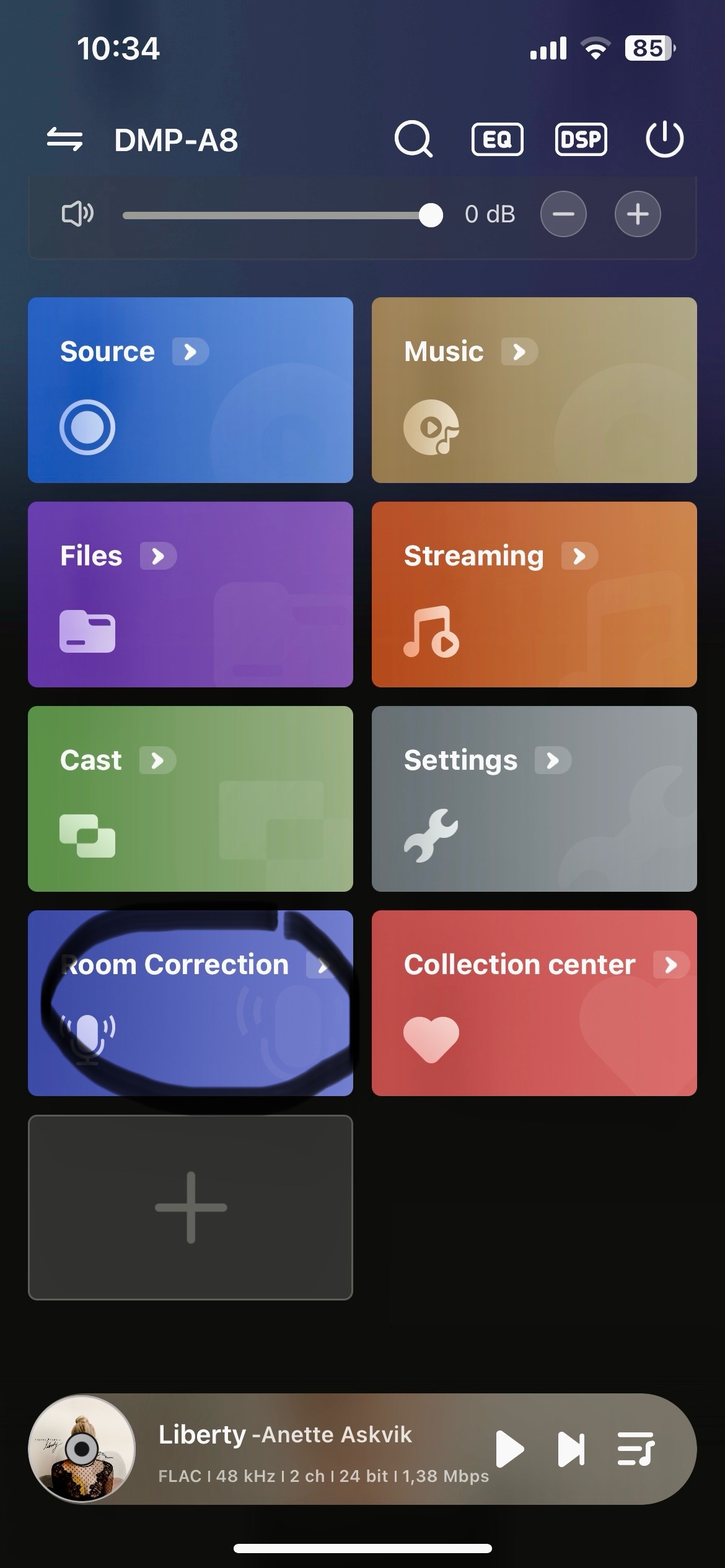This screenshot has width=725, height=1568.
Task: Add a new shortcut tile
Action: pyautogui.click(x=190, y=1208)
